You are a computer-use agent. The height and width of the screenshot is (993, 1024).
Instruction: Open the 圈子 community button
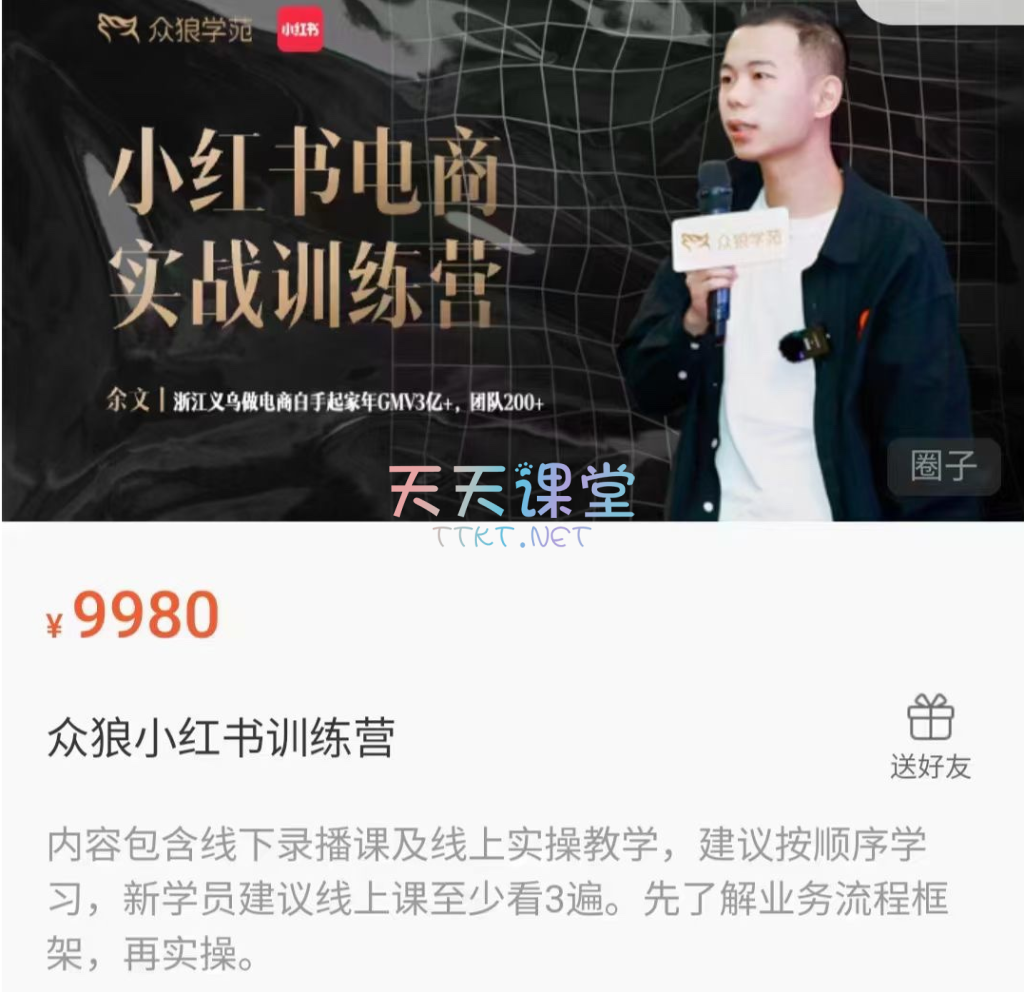click(943, 466)
